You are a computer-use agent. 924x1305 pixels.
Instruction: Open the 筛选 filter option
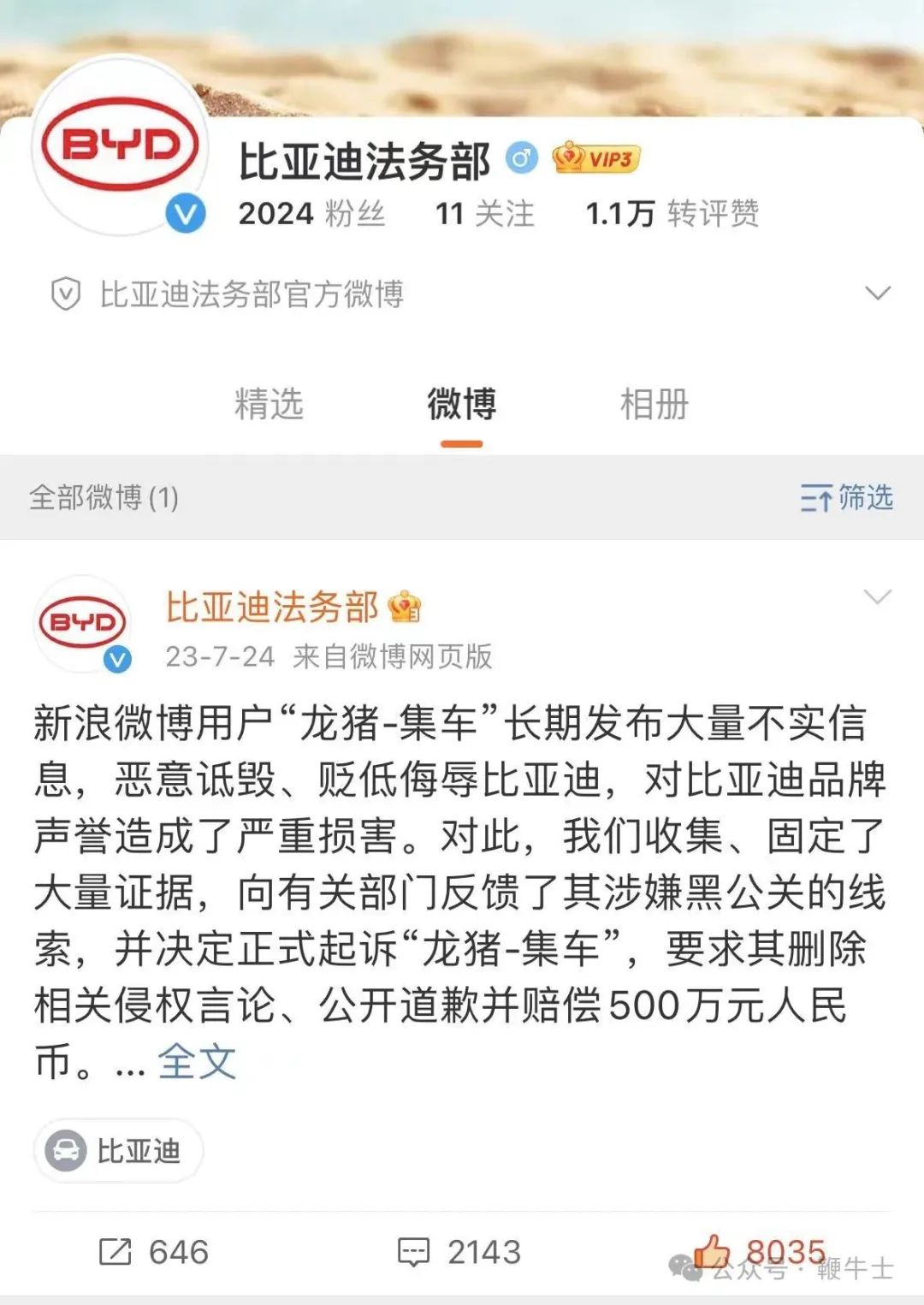pyautogui.click(x=847, y=497)
